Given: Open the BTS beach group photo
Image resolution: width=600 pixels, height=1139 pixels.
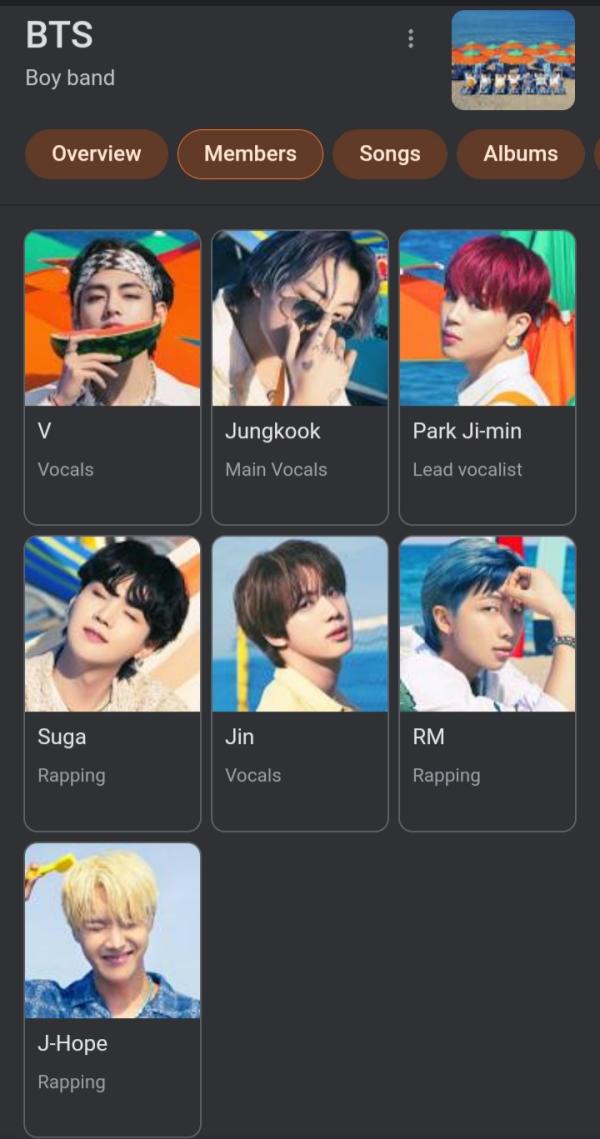Looking at the screenshot, I should [514, 60].
